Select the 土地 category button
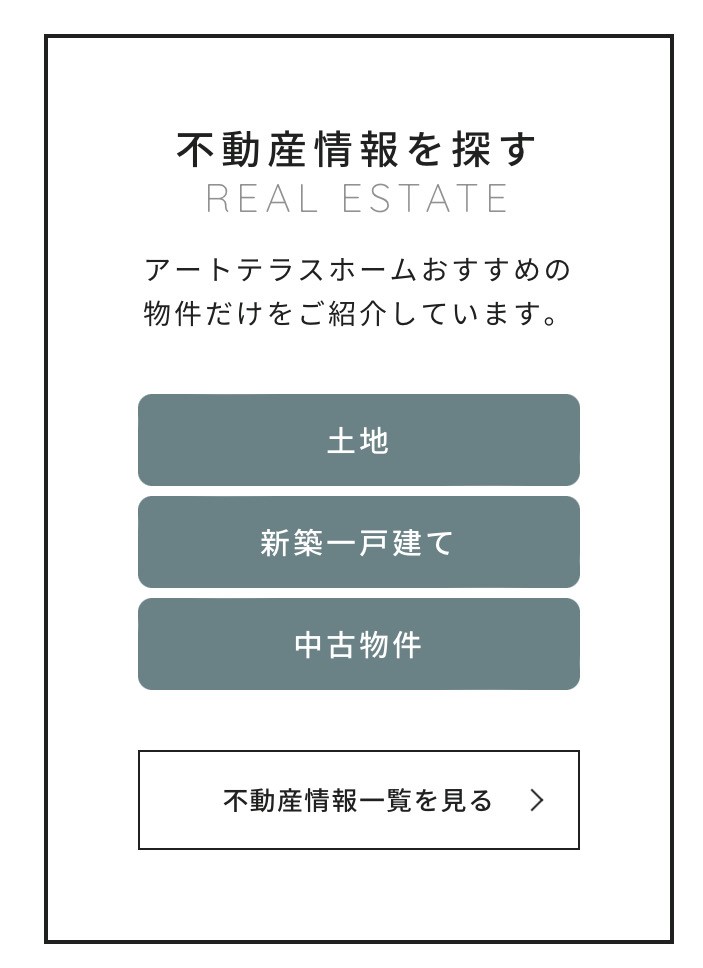The image size is (703, 968). [358, 440]
